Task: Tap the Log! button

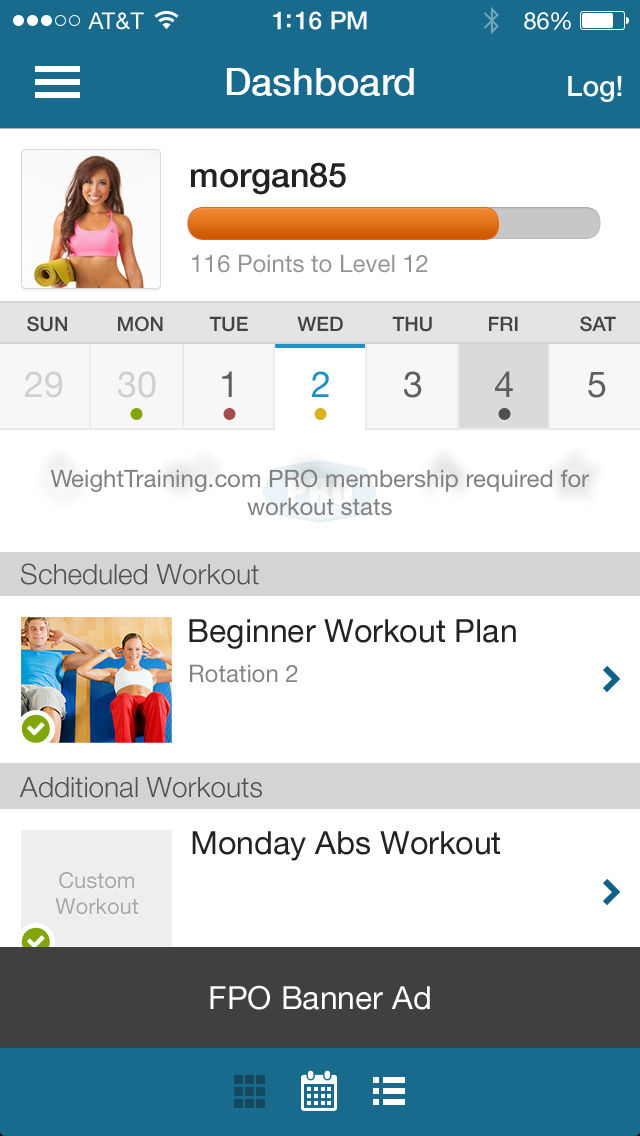Action: coord(594,86)
